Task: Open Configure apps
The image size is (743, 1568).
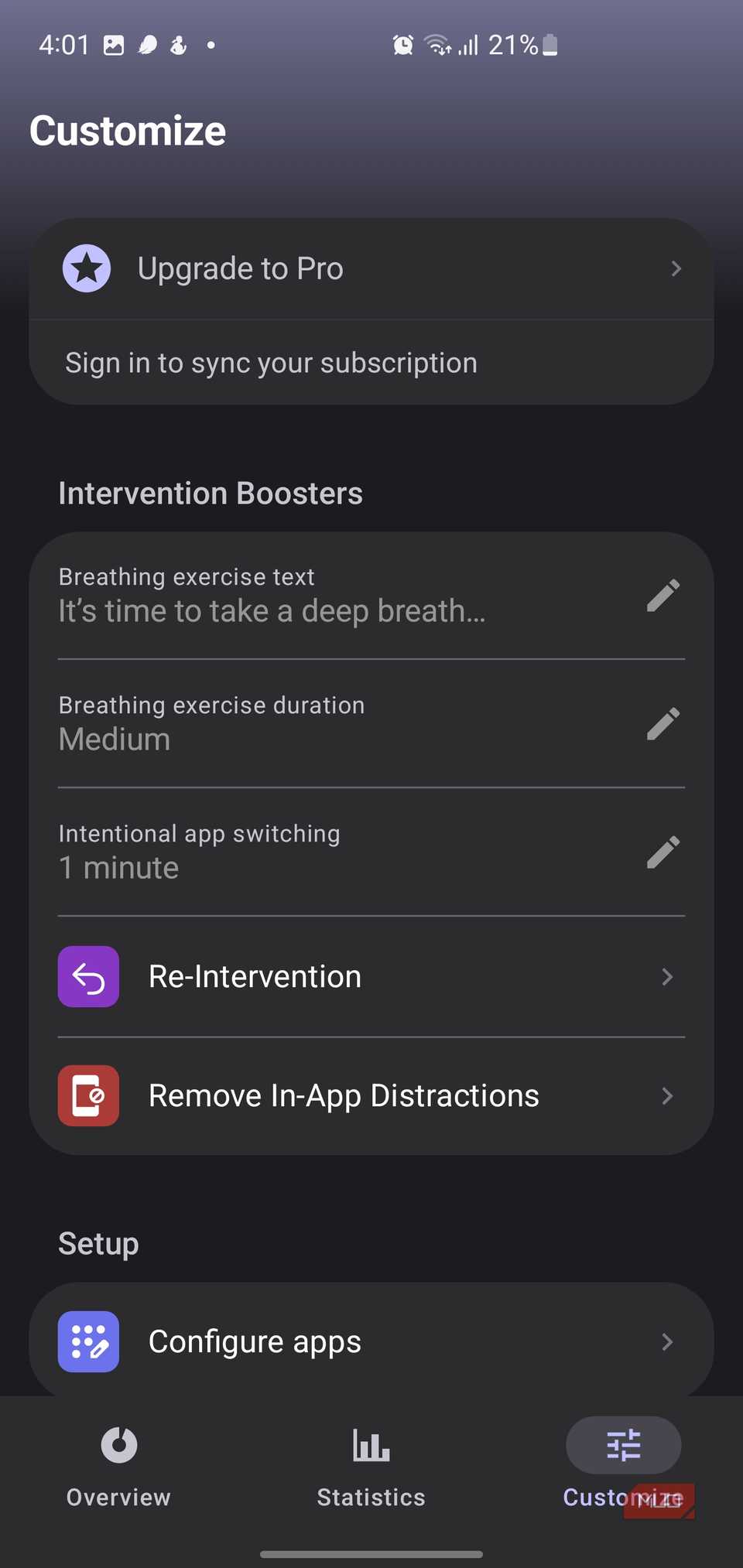Action: (x=370, y=1341)
